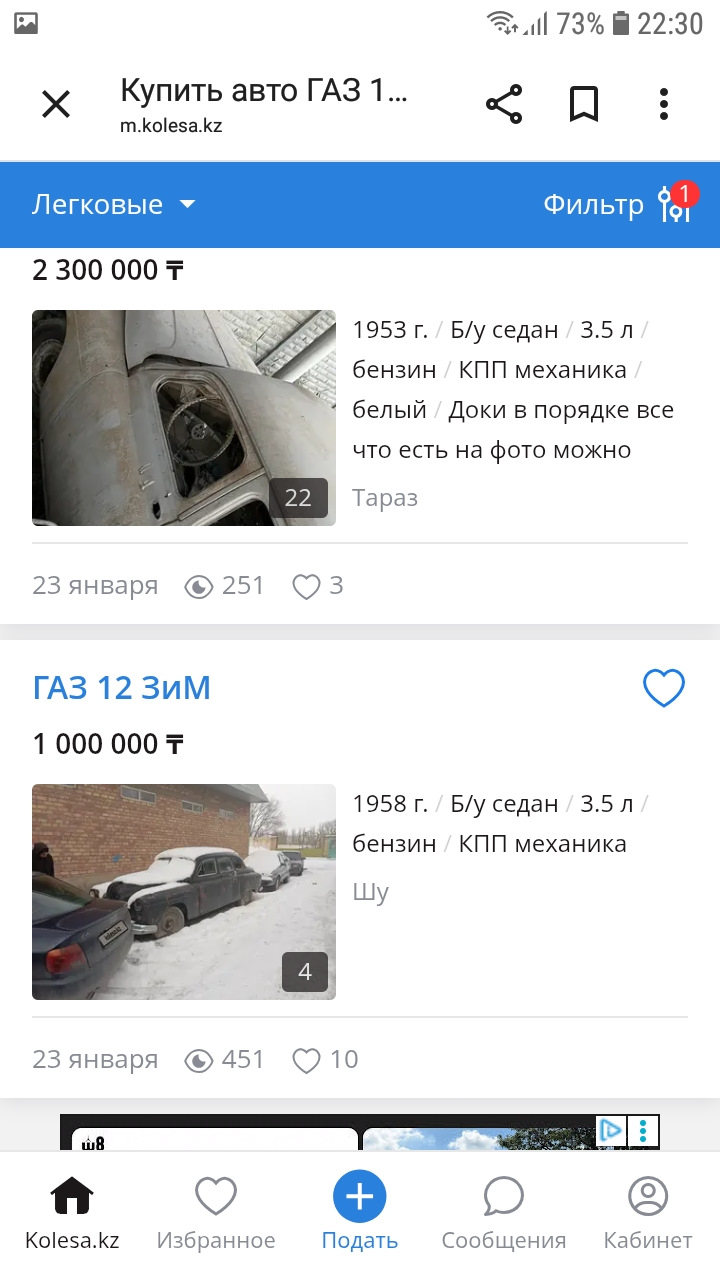Open the Фильтр settings
The height and width of the screenshot is (1280, 720).
point(618,204)
